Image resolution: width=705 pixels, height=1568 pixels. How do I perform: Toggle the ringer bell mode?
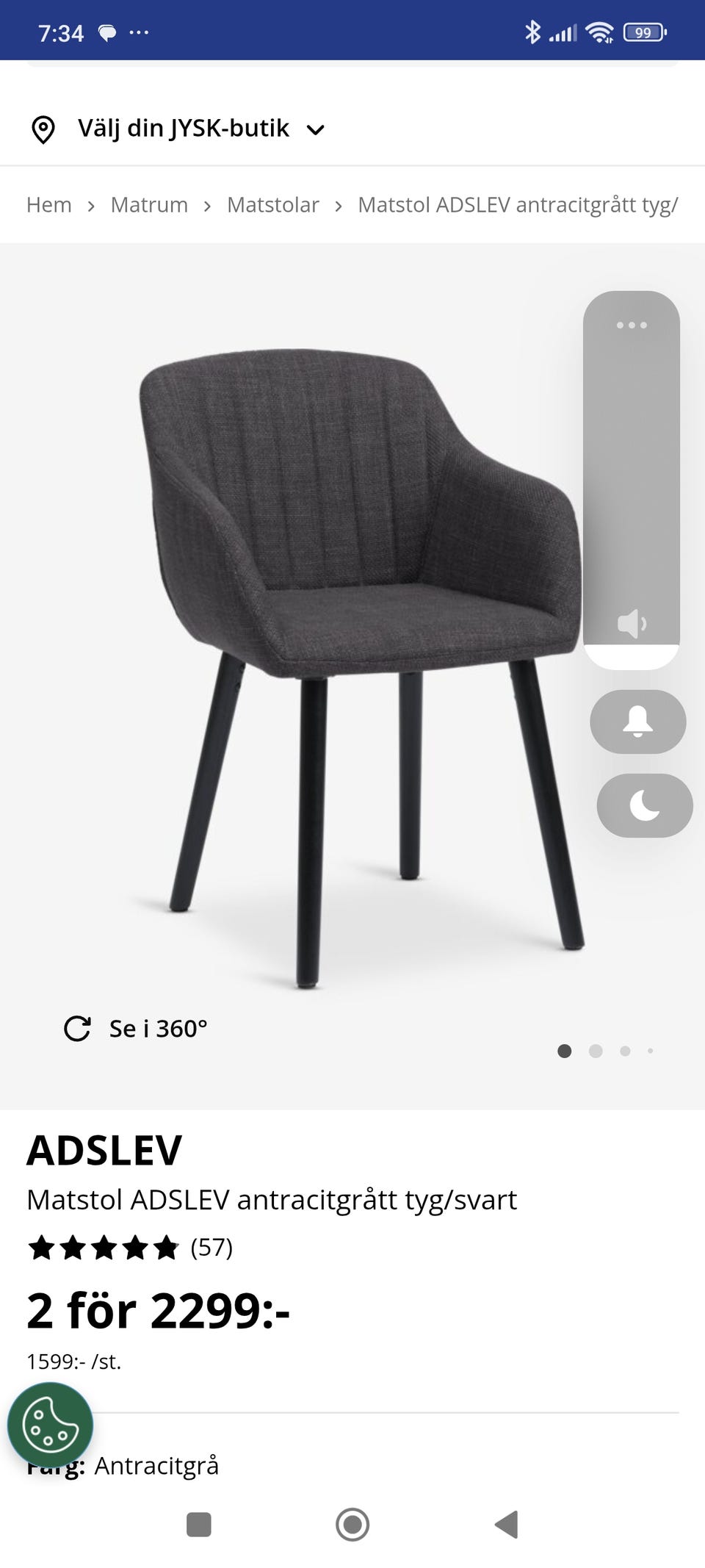click(x=637, y=722)
